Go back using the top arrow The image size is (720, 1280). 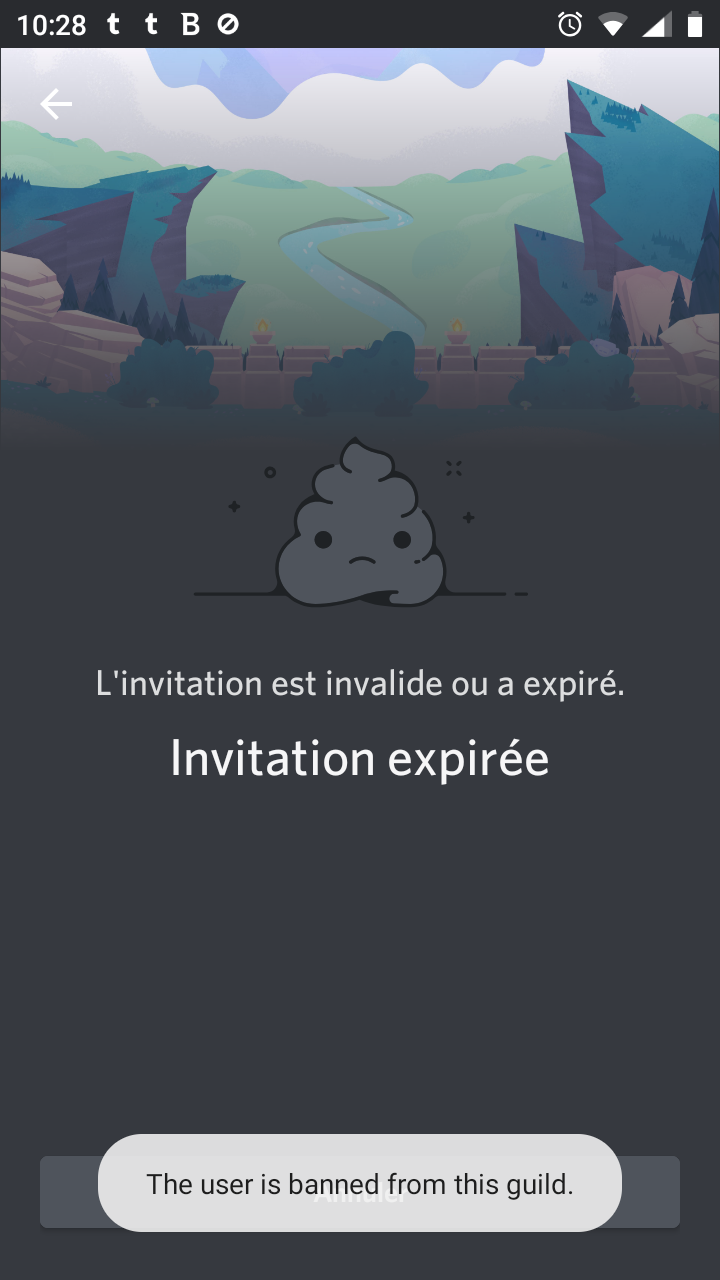pyautogui.click(x=56, y=103)
